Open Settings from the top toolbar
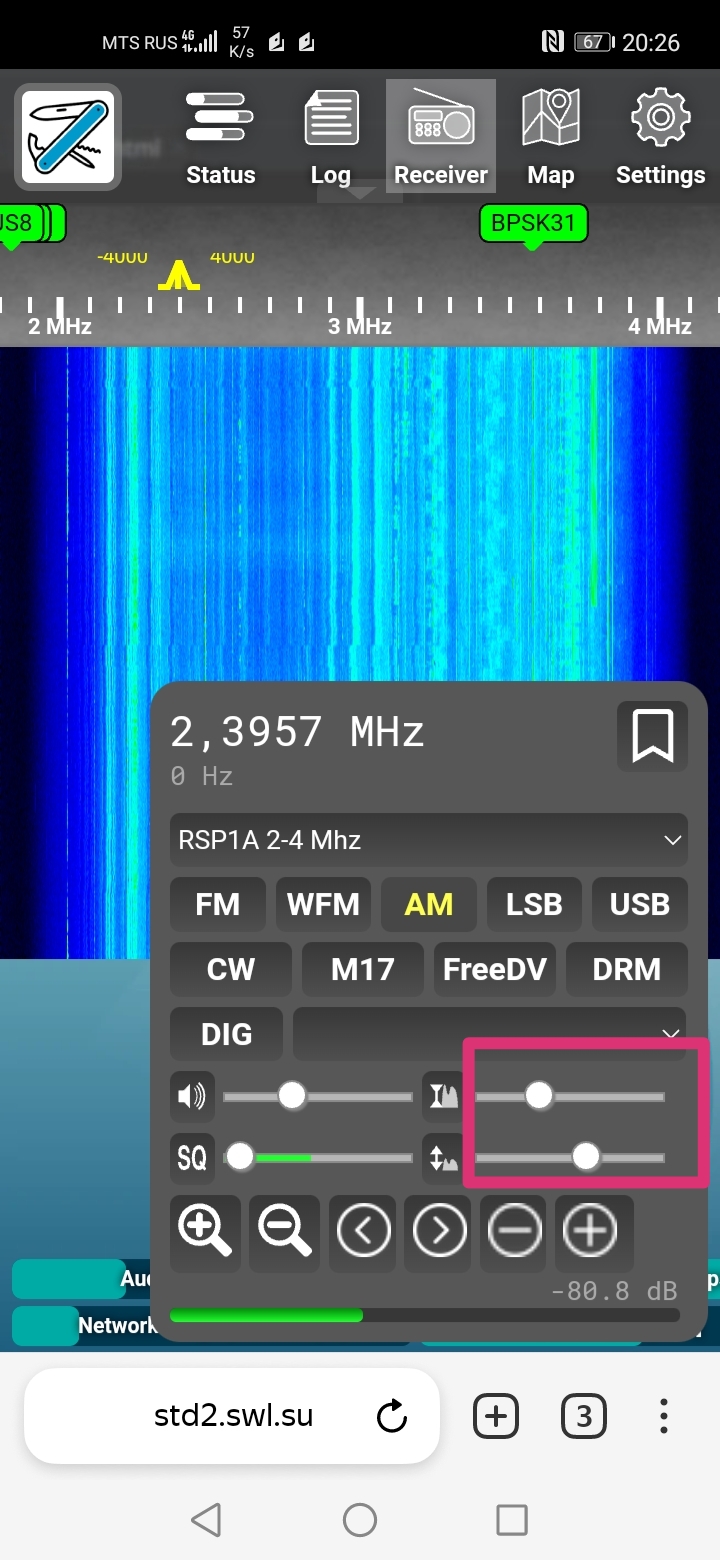 point(660,137)
